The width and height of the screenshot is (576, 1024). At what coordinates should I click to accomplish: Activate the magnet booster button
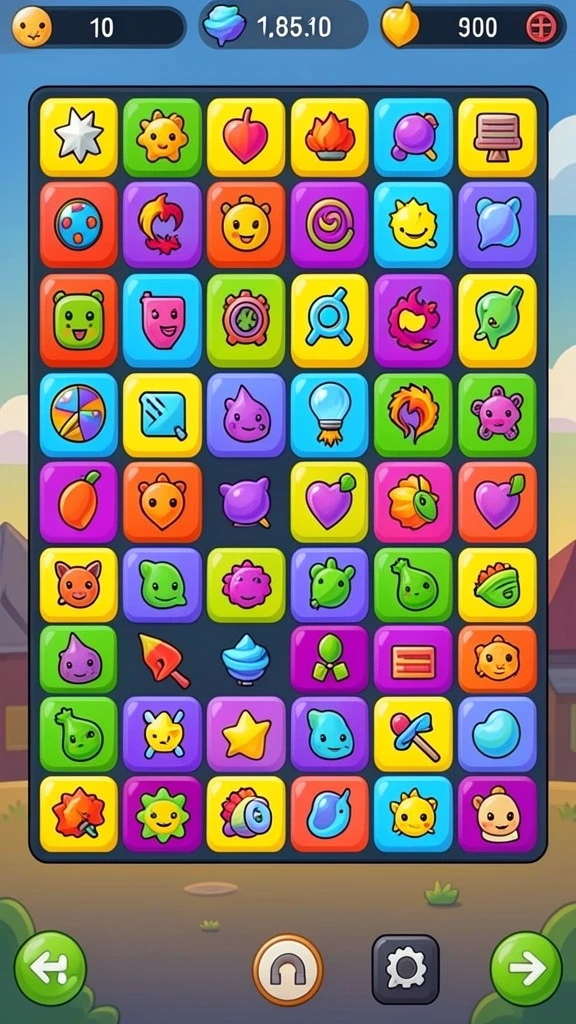tap(287, 969)
